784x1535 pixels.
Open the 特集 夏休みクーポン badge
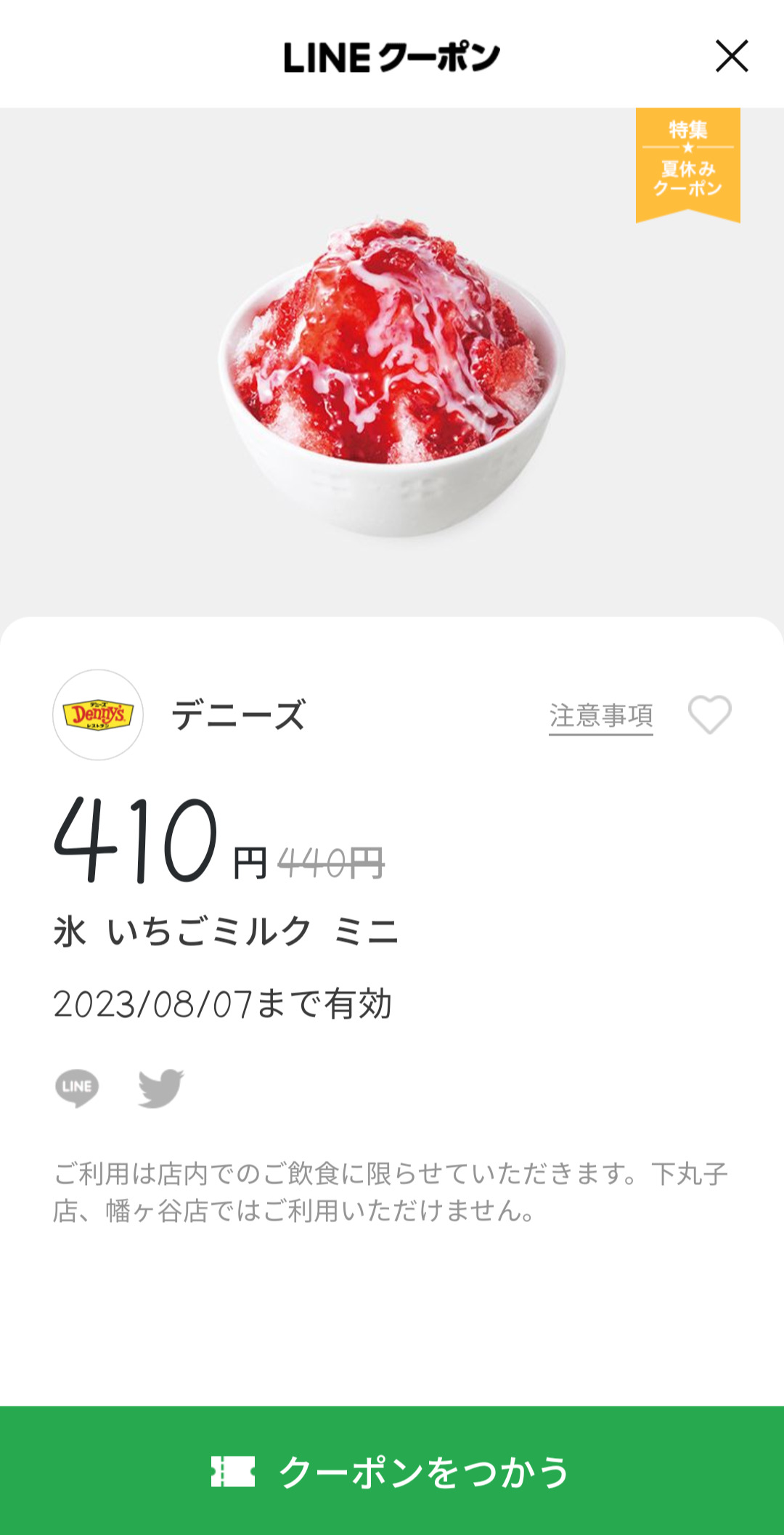coord(687,164)
